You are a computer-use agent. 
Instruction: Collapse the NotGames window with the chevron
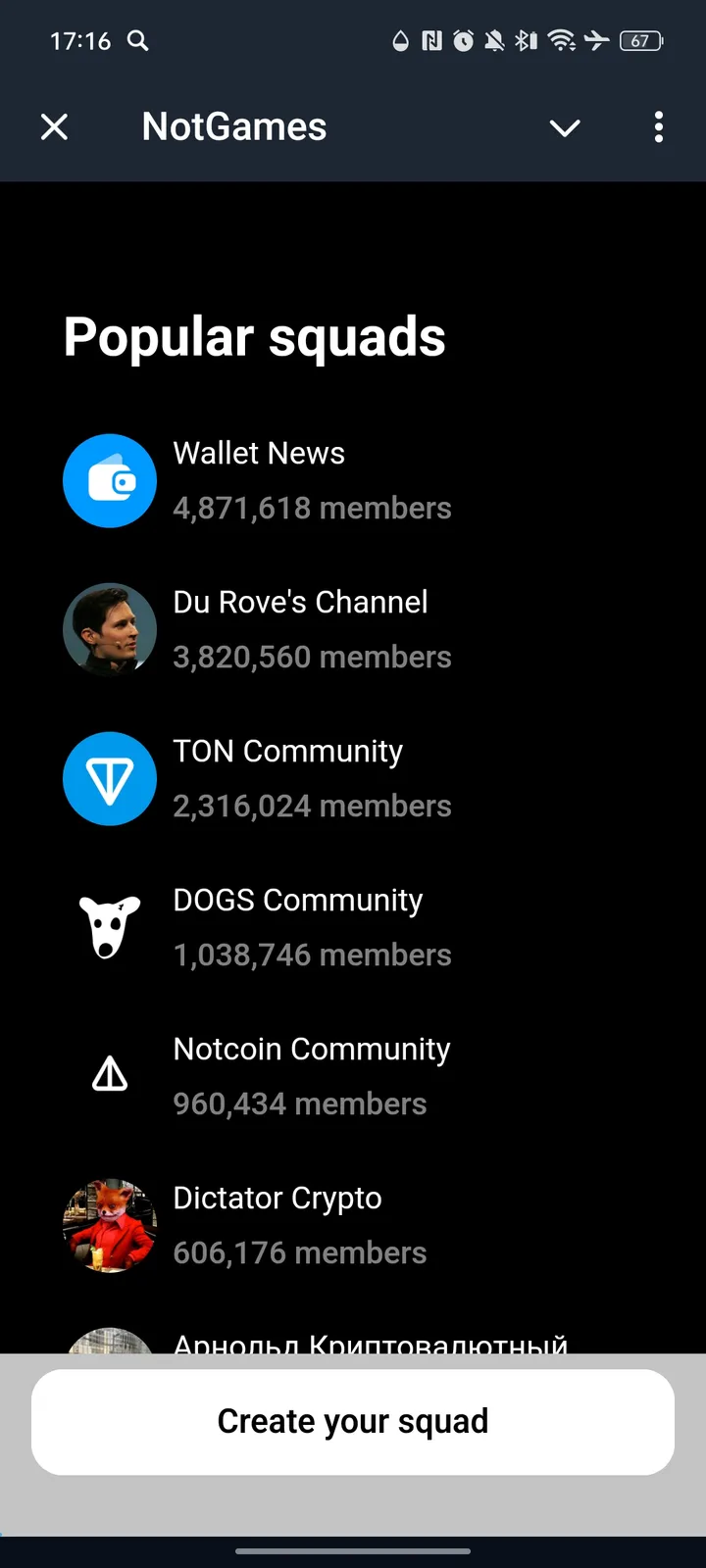tap(565, 127)
